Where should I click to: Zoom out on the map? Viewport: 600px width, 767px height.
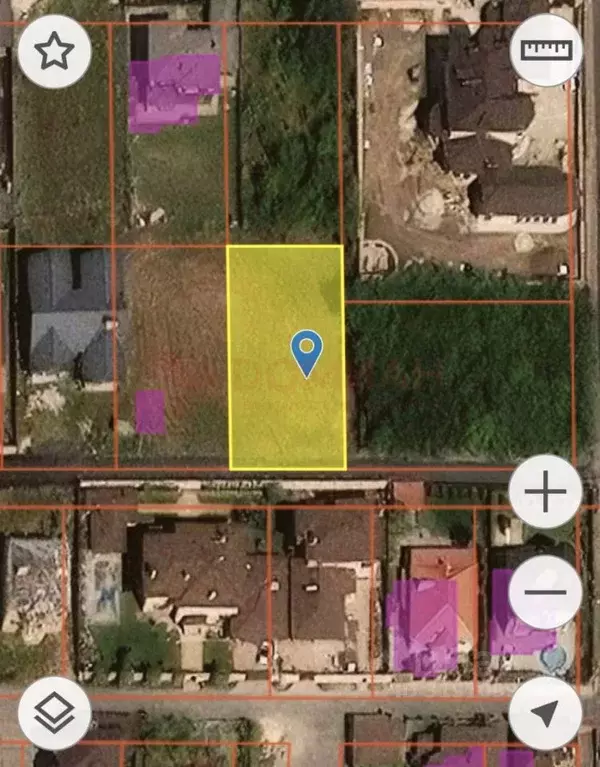click(x=545, y=592)
